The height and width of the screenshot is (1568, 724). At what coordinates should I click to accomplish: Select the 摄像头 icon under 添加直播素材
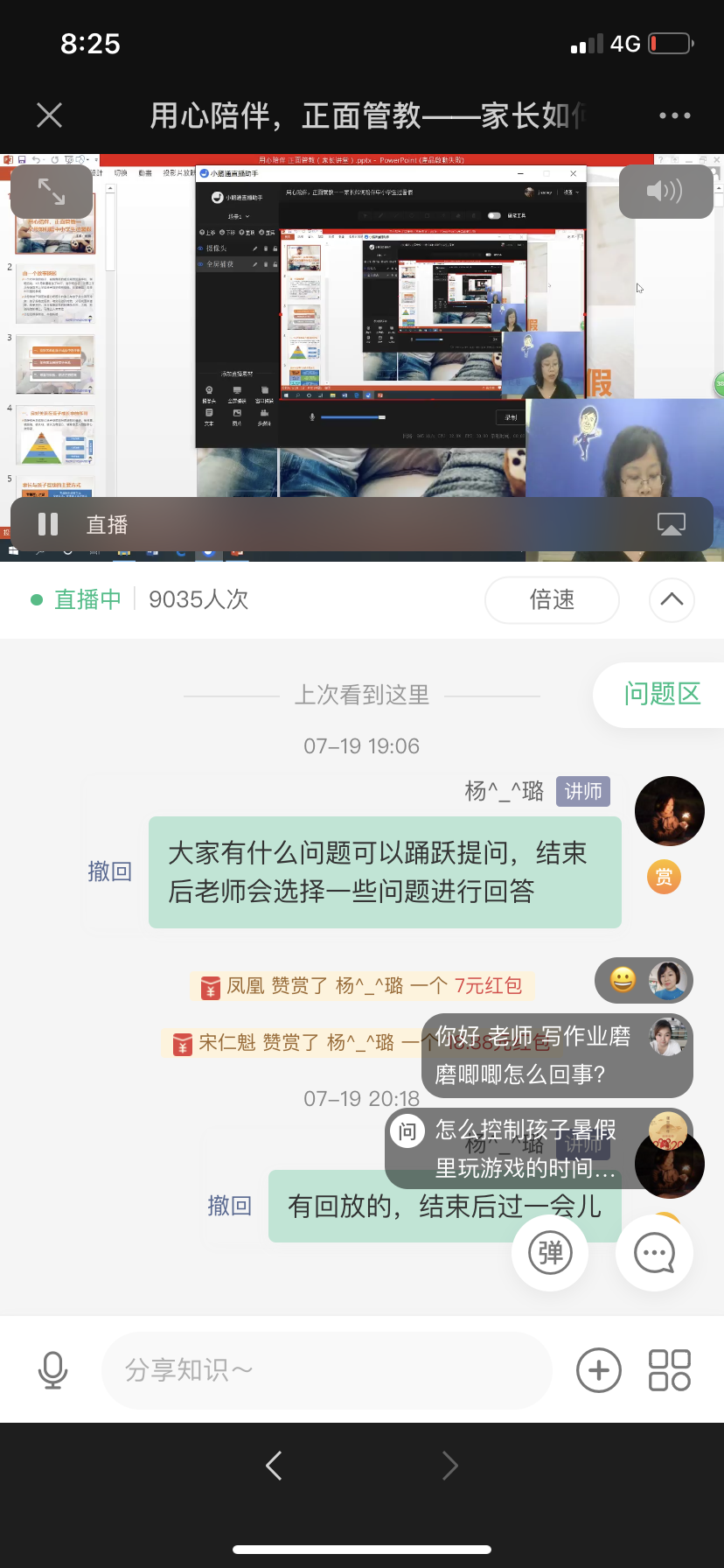(x=210, y=390)
